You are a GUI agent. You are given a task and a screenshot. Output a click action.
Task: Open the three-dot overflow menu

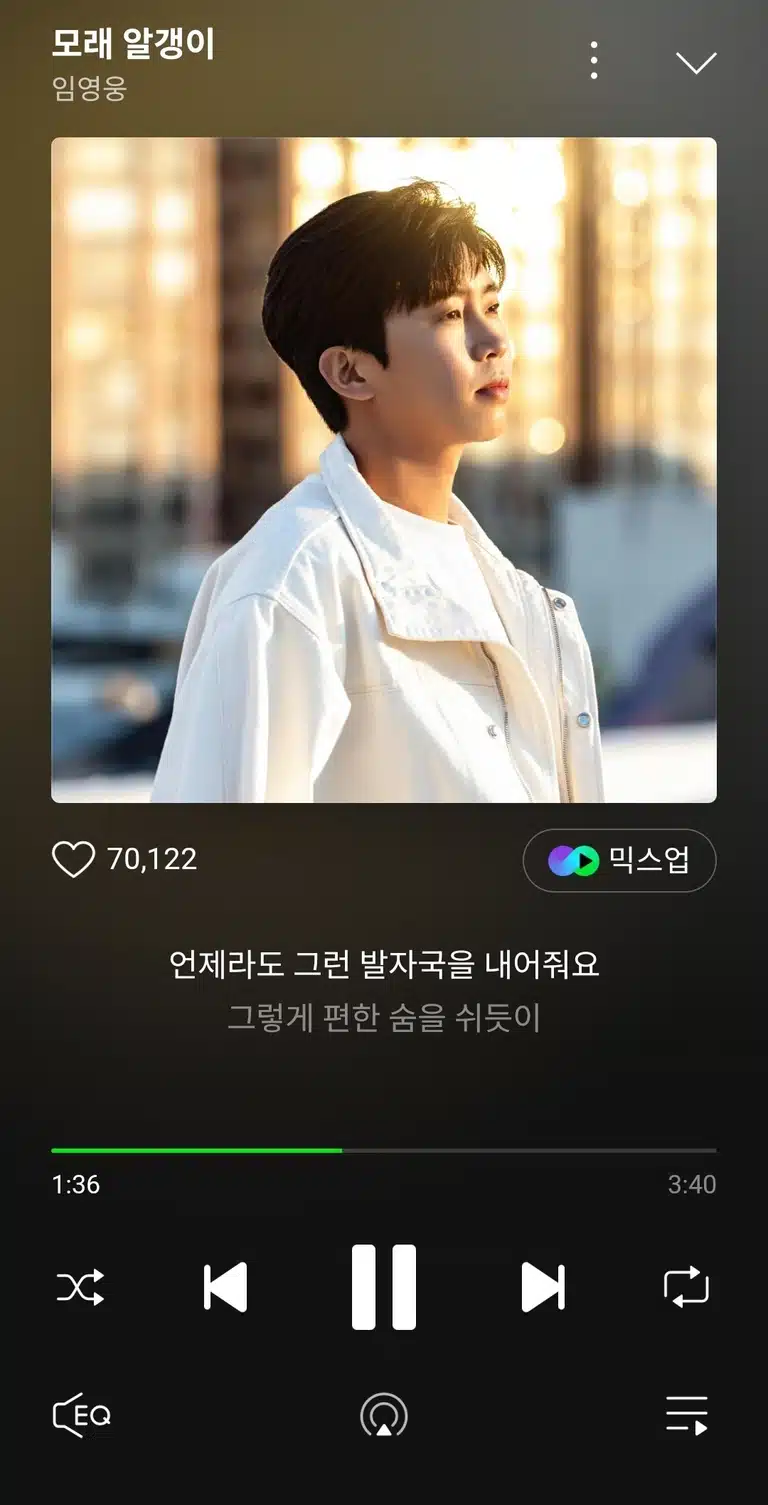(594, 61)
